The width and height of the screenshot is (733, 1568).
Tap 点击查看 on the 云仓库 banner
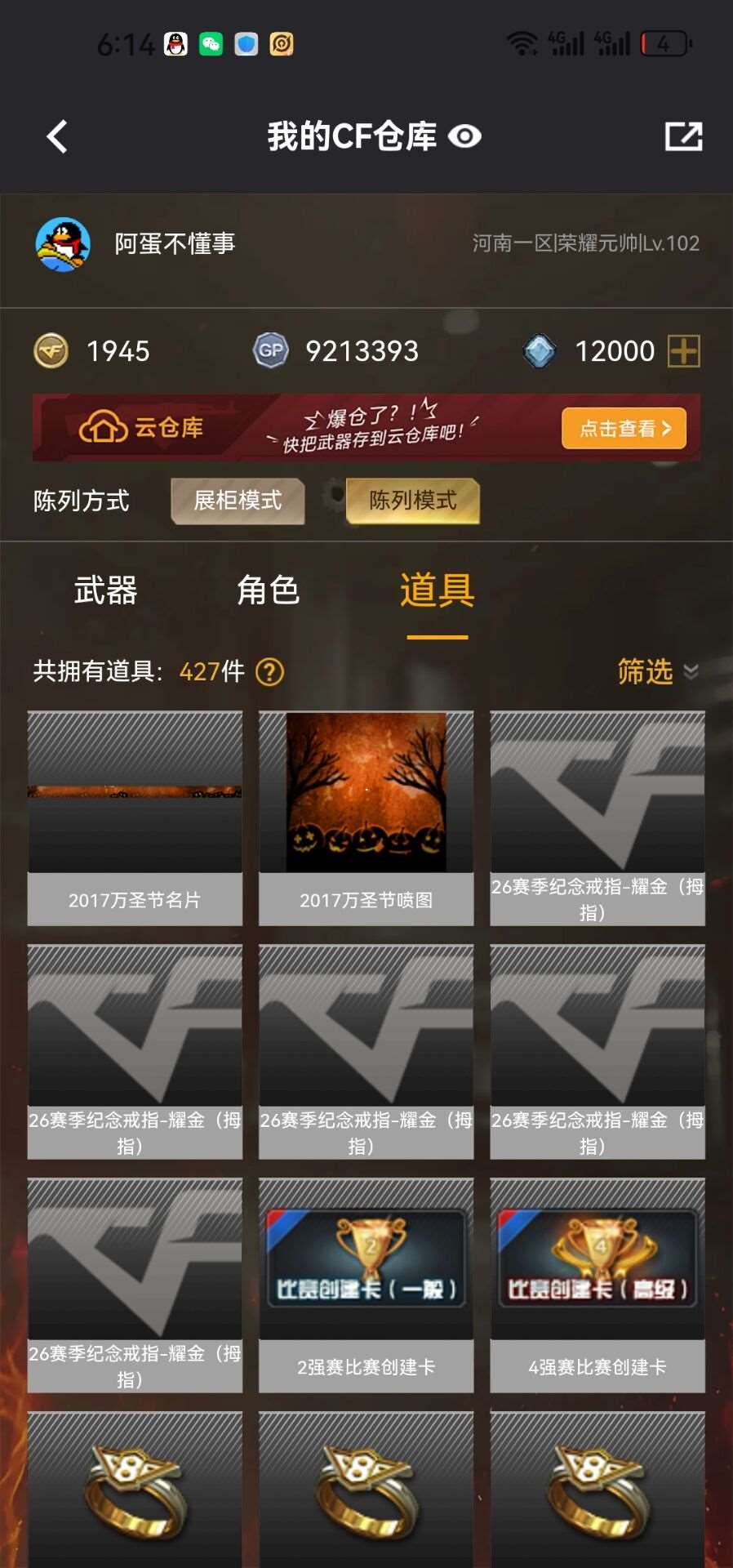point(624,429)
